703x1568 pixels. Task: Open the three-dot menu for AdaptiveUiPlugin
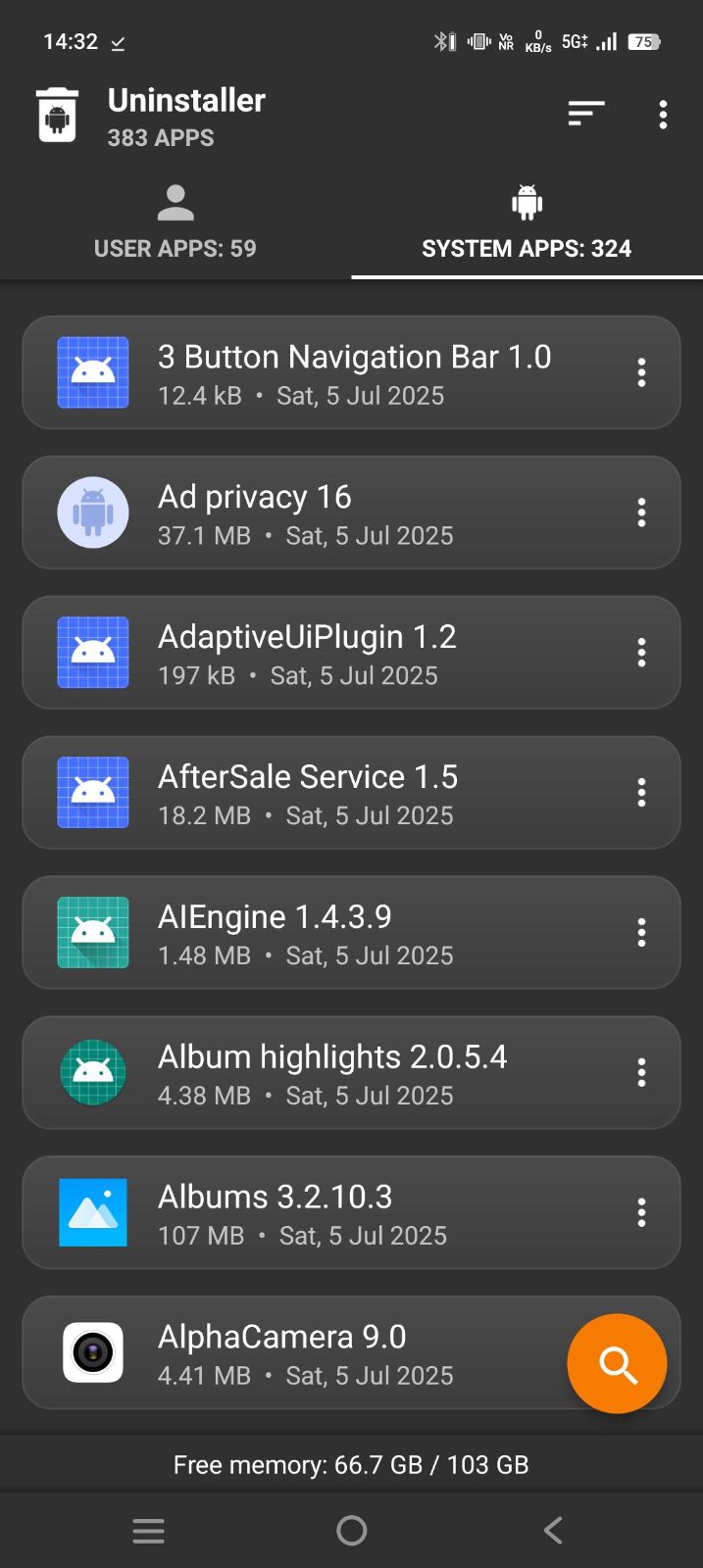641,653
